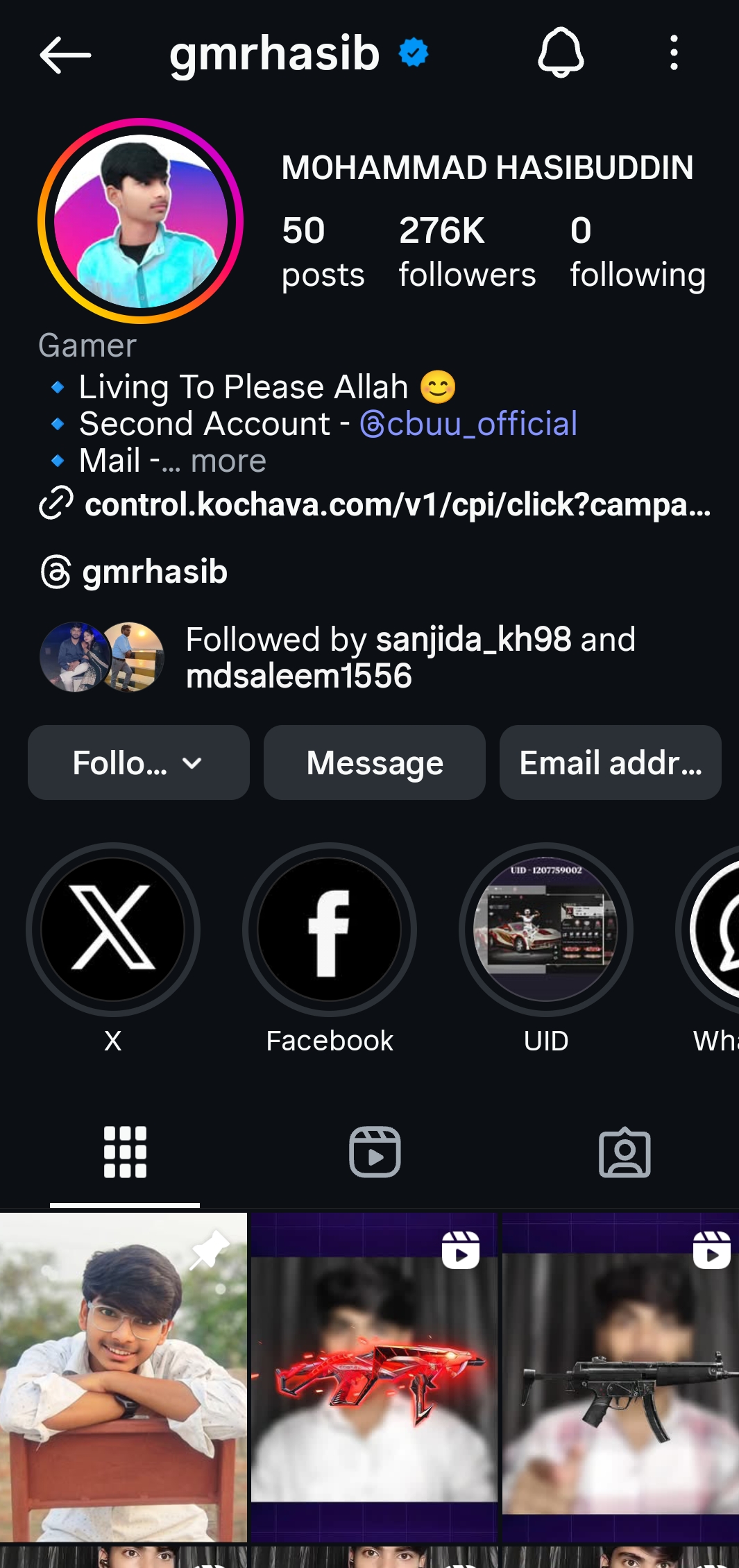View mutual followers sanjida_kh98 and mdsaleem1556
The height and width of the screenshot is (1568, 739).
tap(409, 657)
